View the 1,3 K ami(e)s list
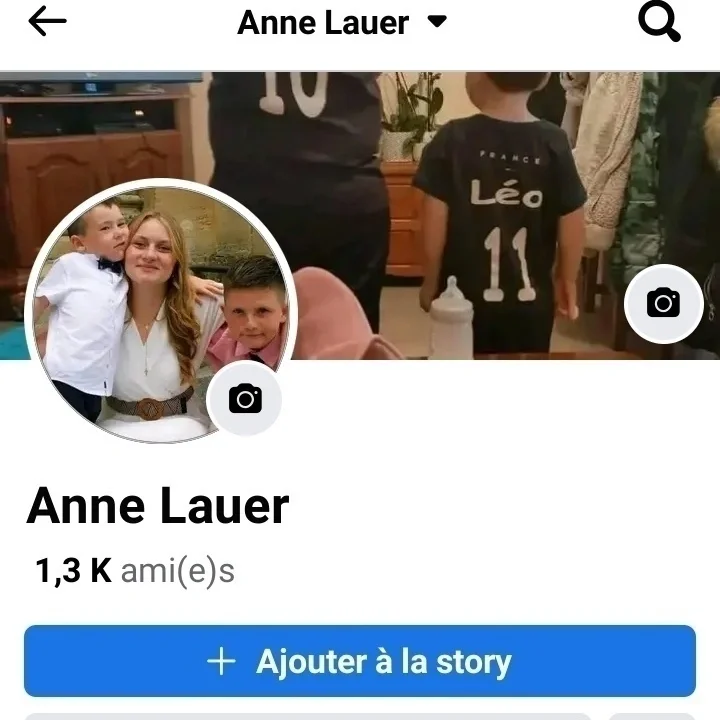 [x=135, y=571]
